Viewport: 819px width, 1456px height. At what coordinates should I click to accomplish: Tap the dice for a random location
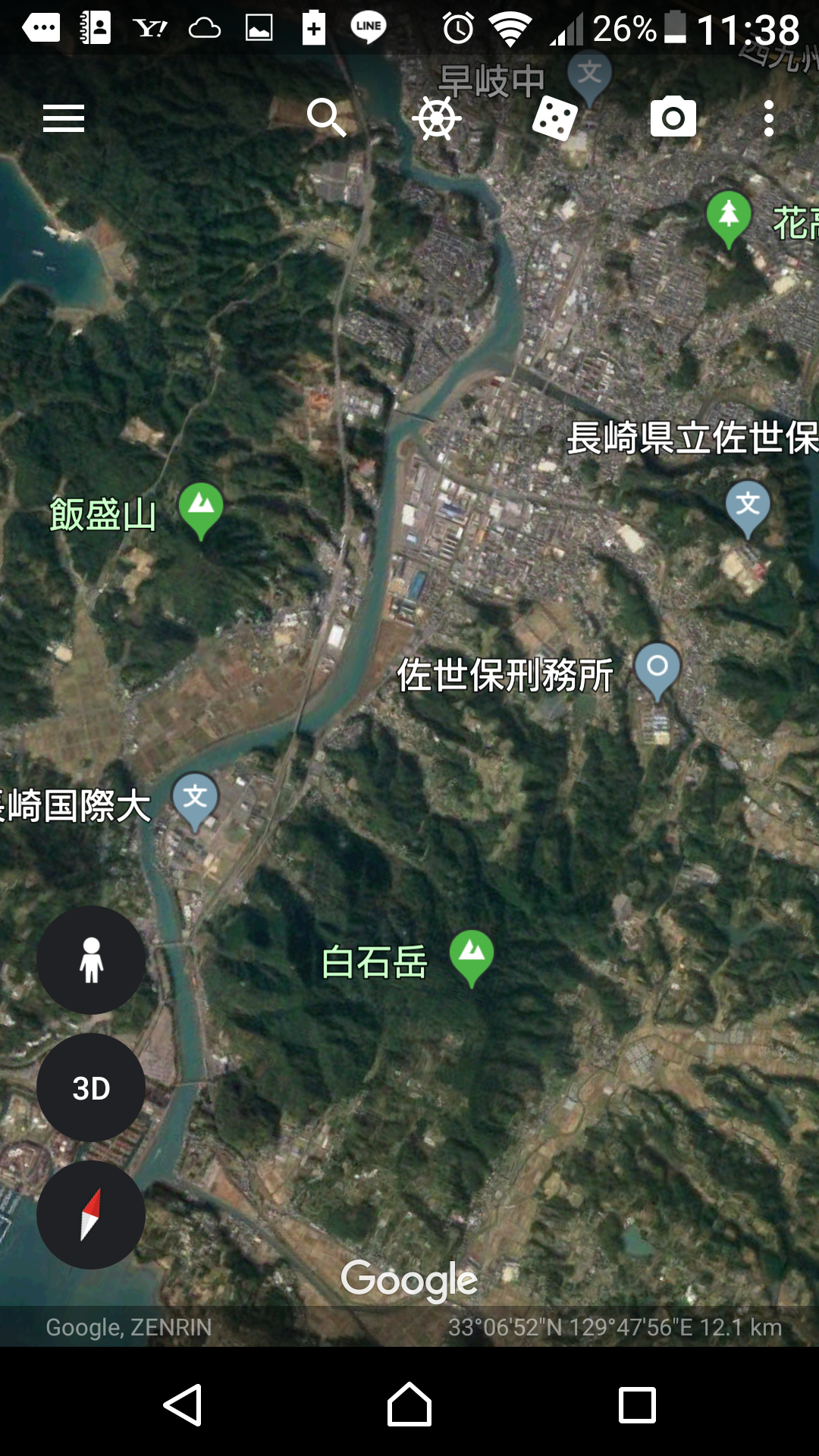click(555, 119)
